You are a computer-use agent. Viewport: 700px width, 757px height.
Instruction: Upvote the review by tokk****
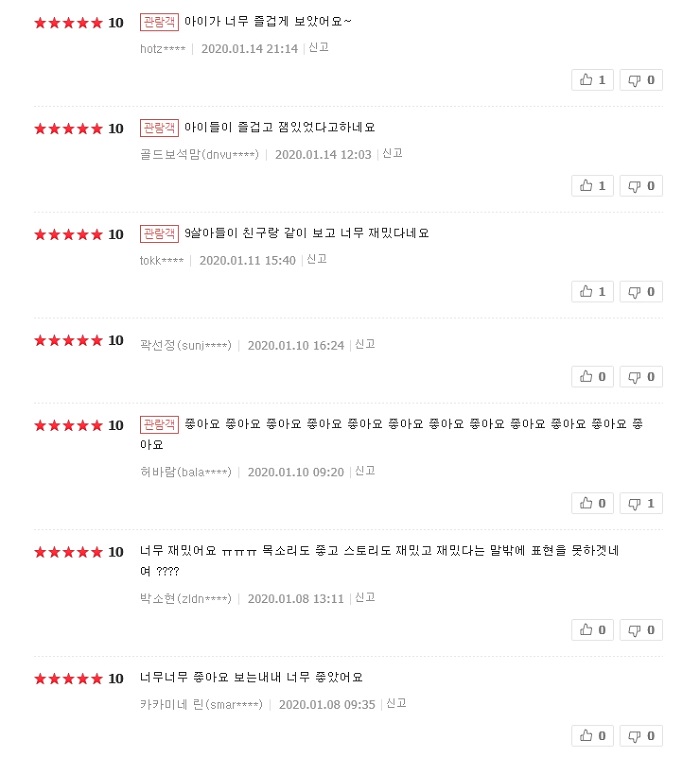coord(592,292)
